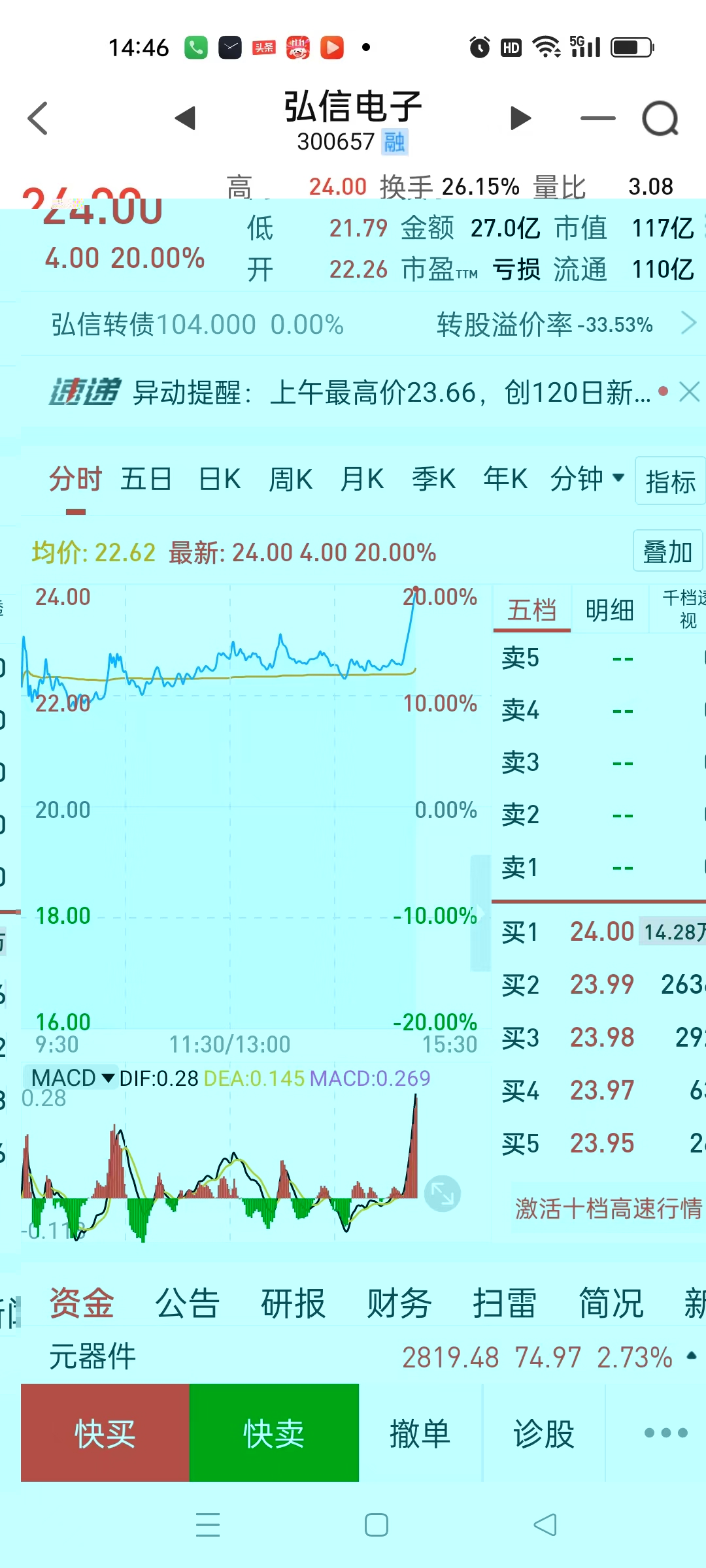This screenshot has width=706, height=1568.
Task: Open the 分钟 interval dropdown
Action: click(x=586, y=479)
